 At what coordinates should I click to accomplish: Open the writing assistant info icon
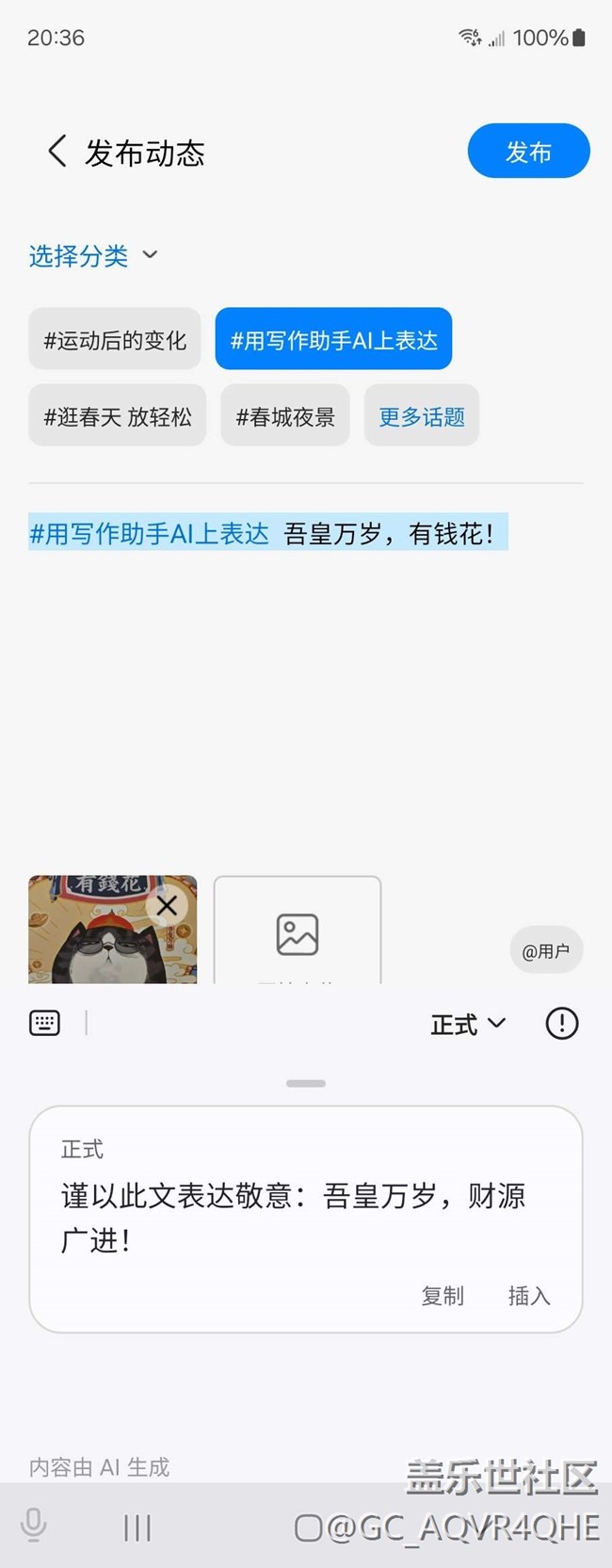562,1024
